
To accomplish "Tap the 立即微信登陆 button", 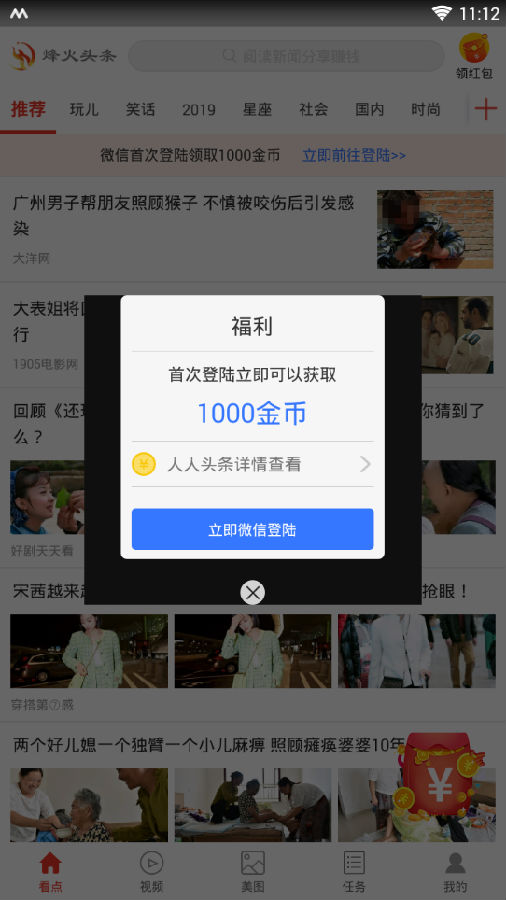I will [252, 529].
